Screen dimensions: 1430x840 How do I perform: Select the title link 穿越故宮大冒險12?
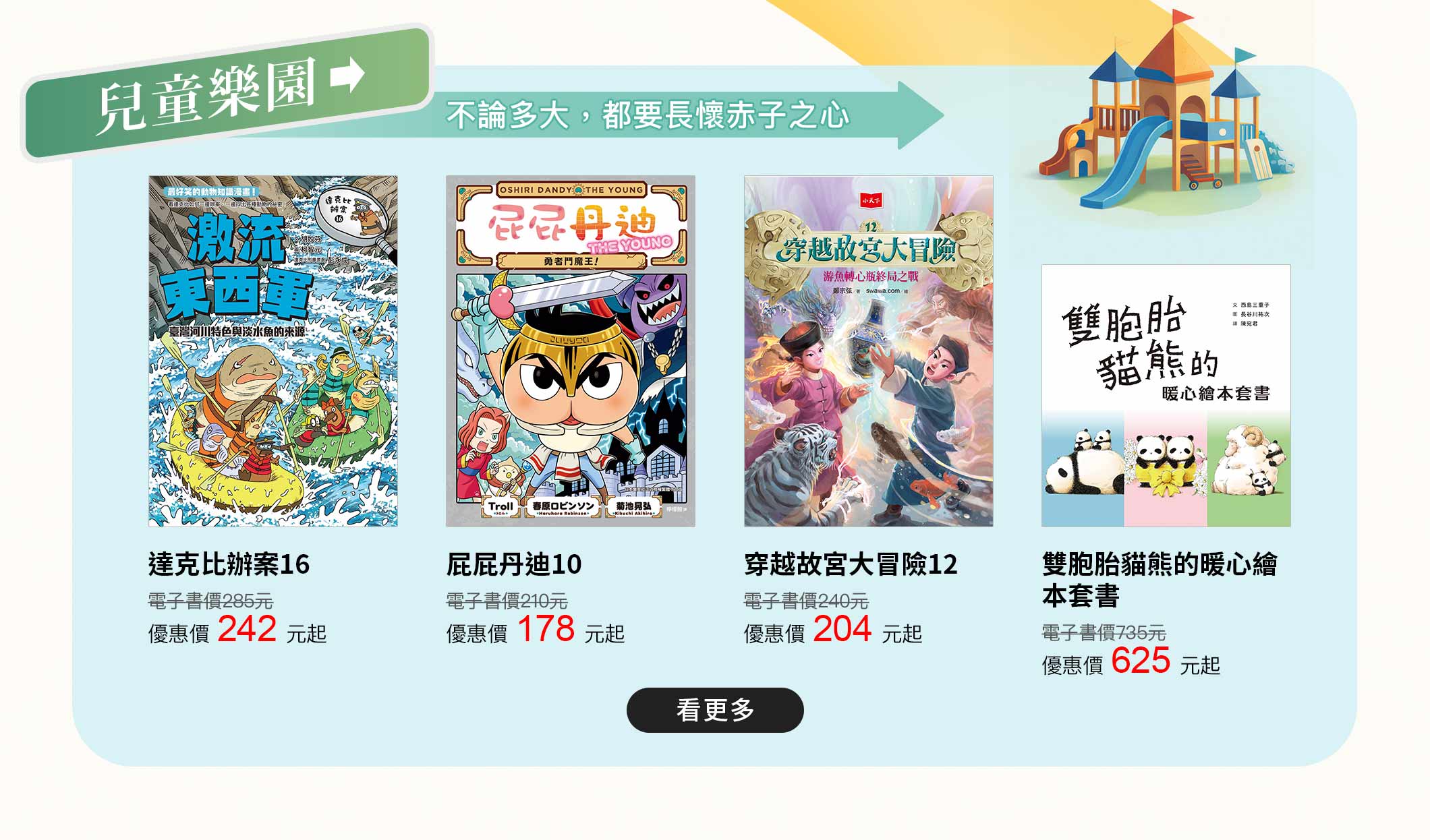coord(850,564)
